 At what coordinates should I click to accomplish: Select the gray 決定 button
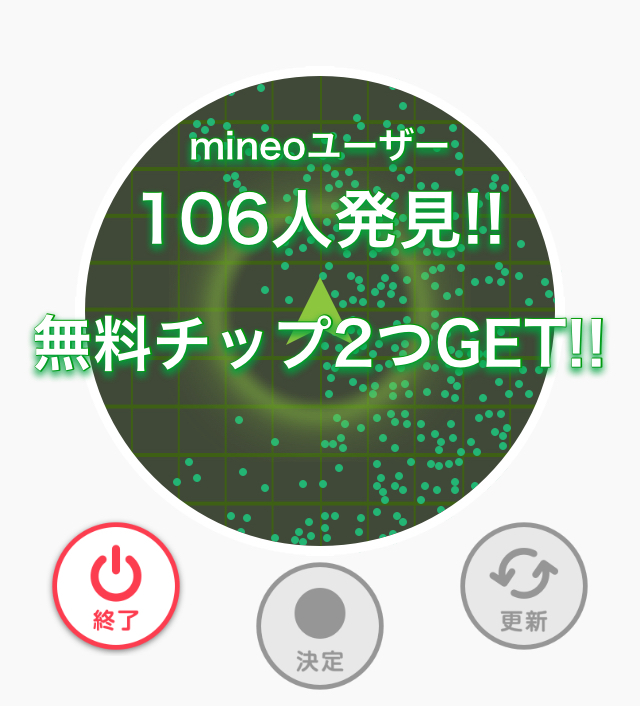(320, 626)
